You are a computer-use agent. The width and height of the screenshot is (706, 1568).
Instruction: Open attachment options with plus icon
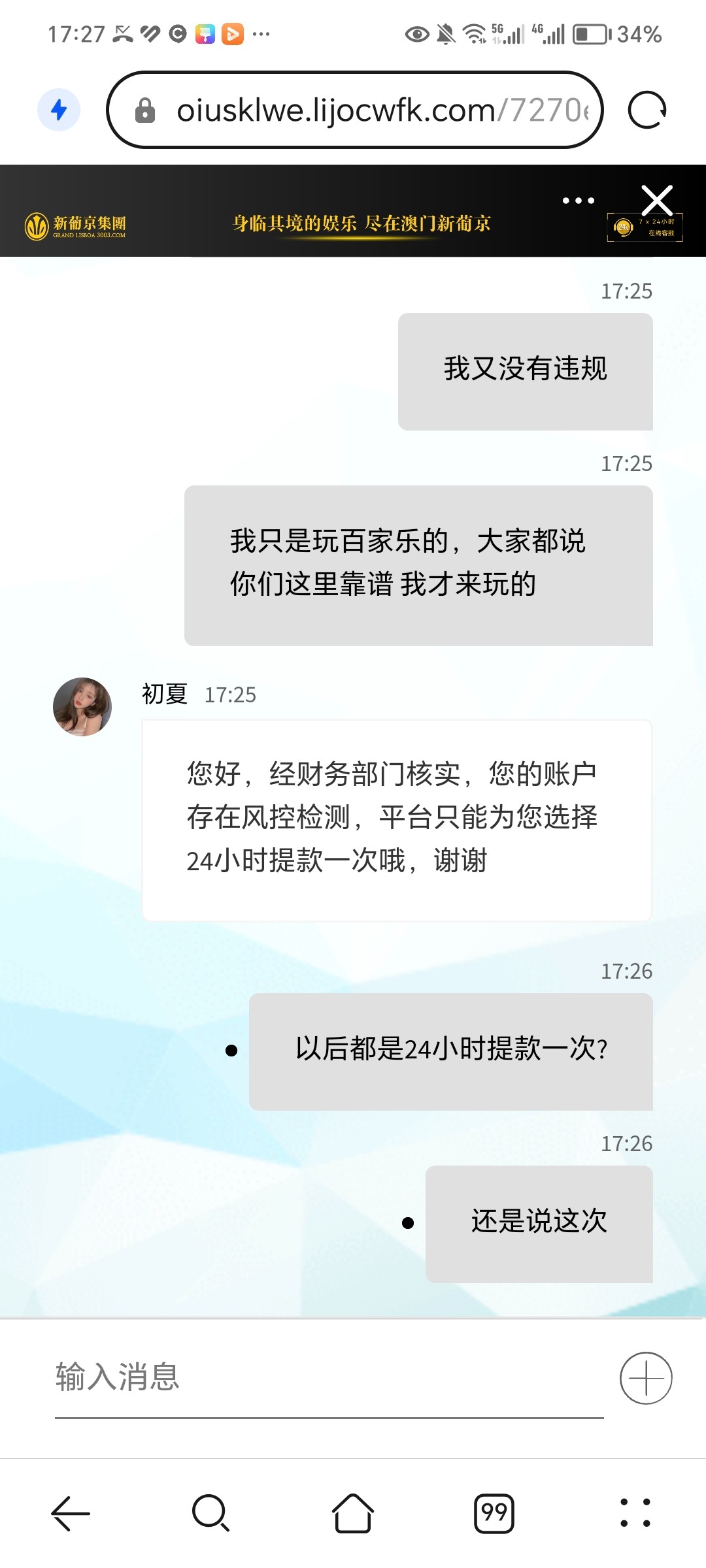(646, 1378)
